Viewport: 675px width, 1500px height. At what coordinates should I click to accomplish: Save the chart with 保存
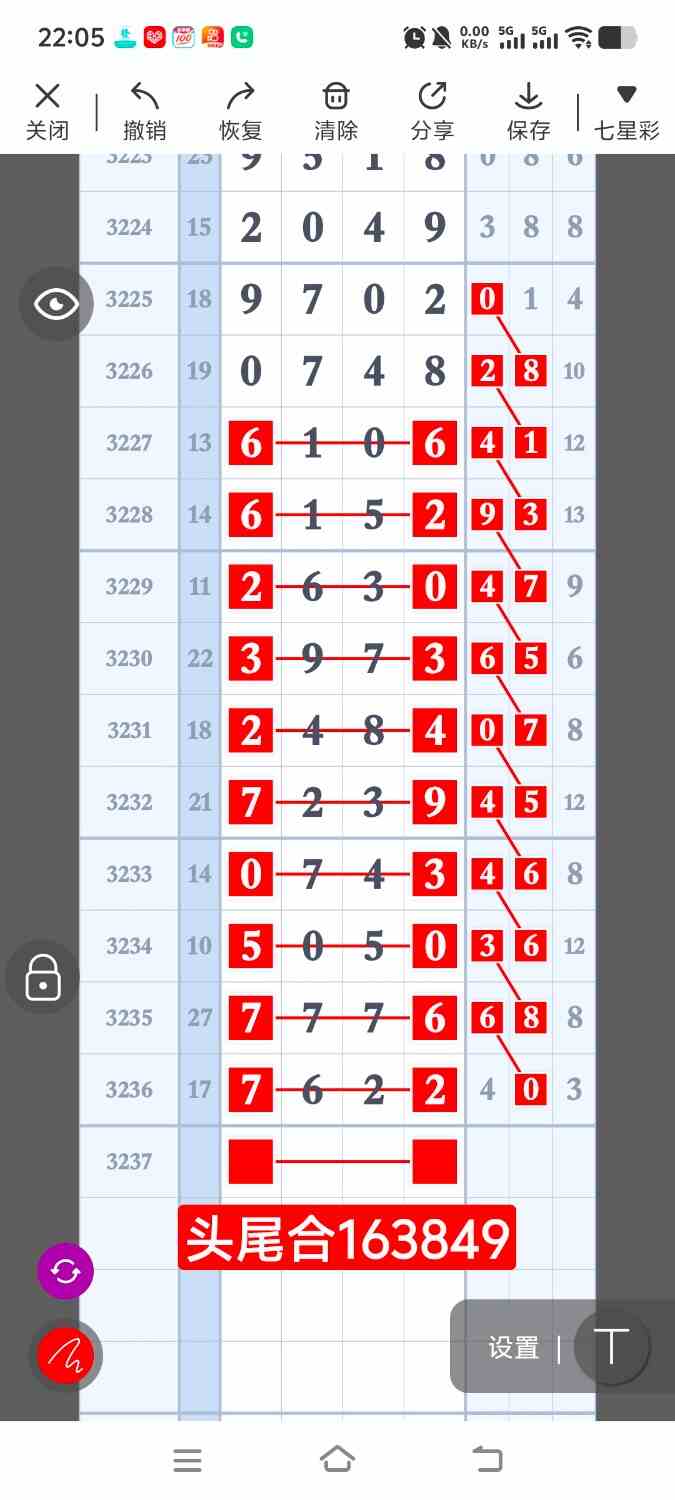pyautogui.click(x=528, y=111)
